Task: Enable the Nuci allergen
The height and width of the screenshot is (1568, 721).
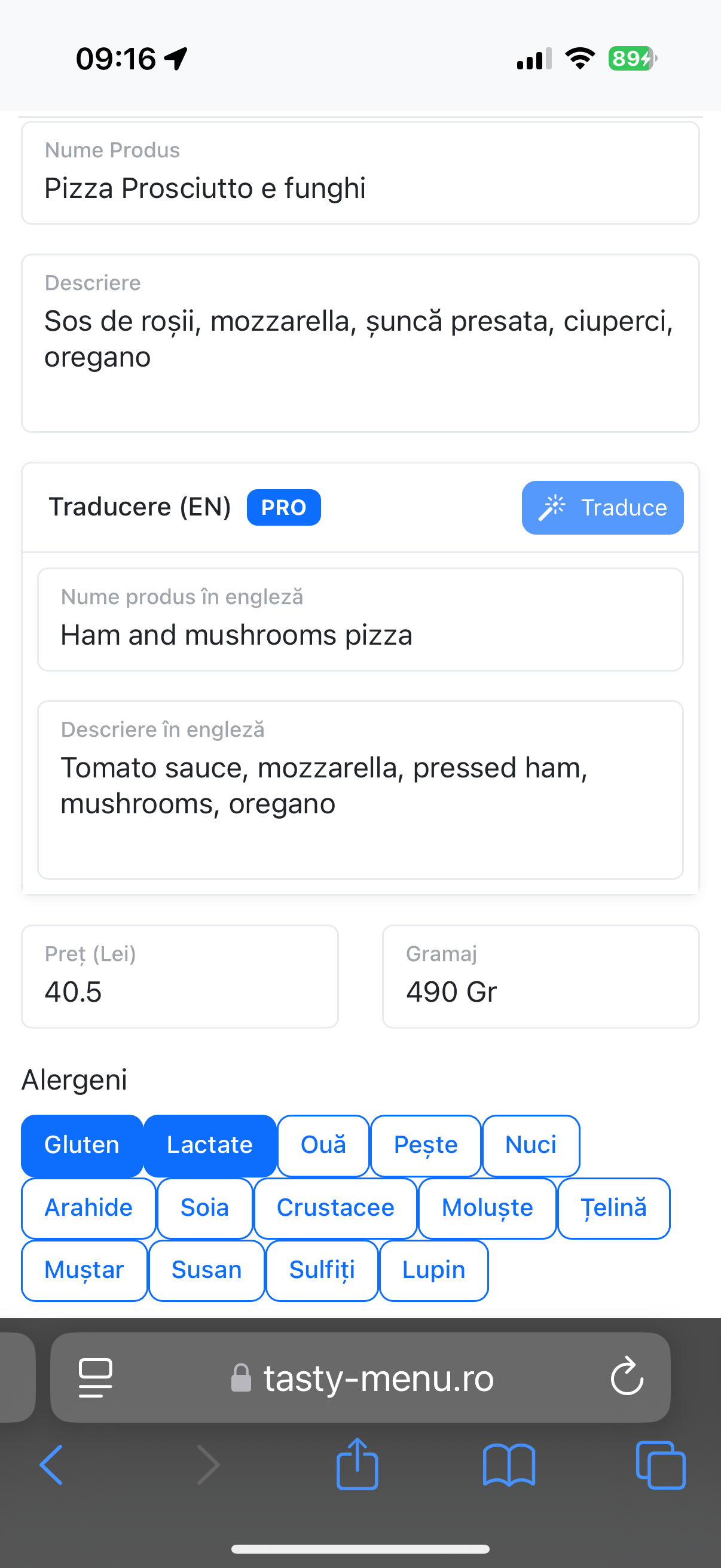Action: [x=530, y=1145]
